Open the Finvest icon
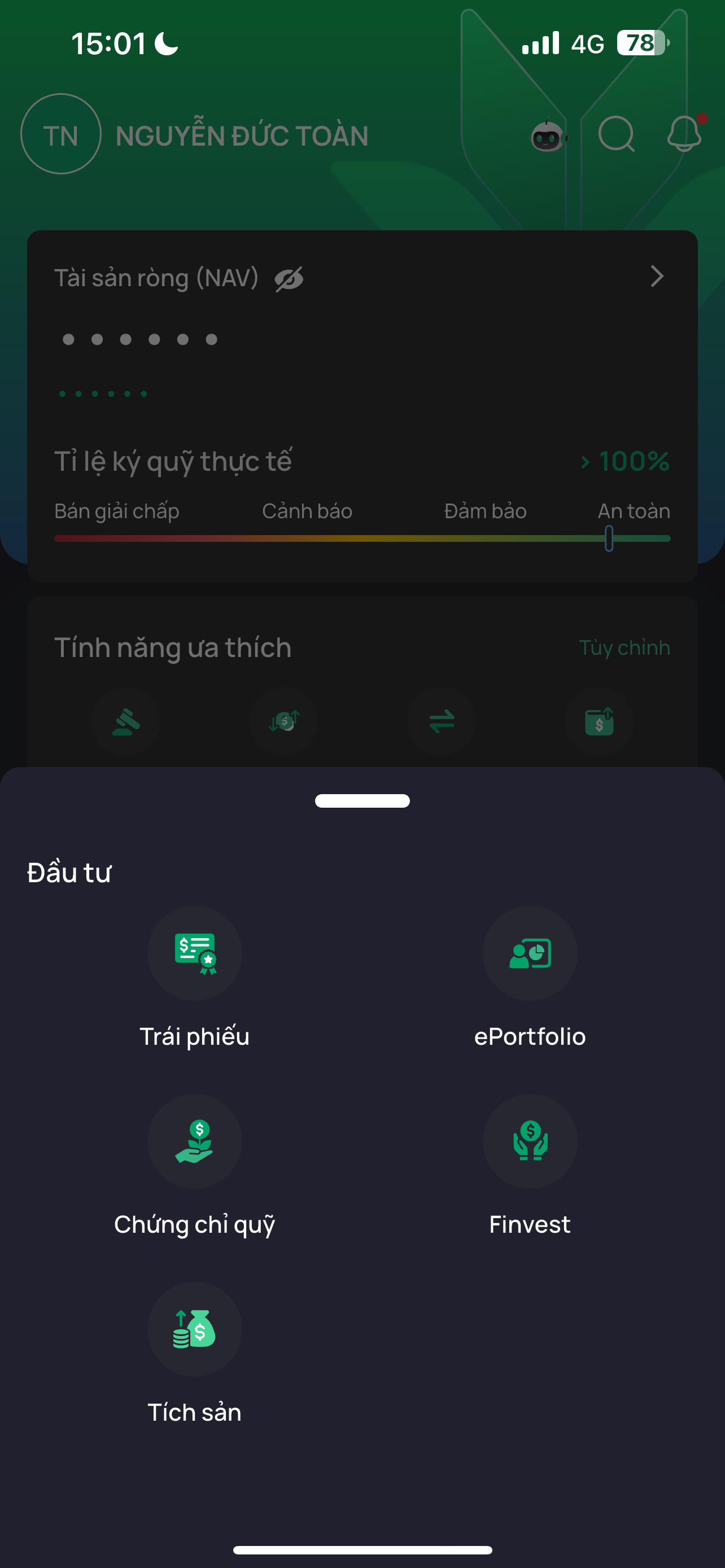 click(x=530, y=1142)
